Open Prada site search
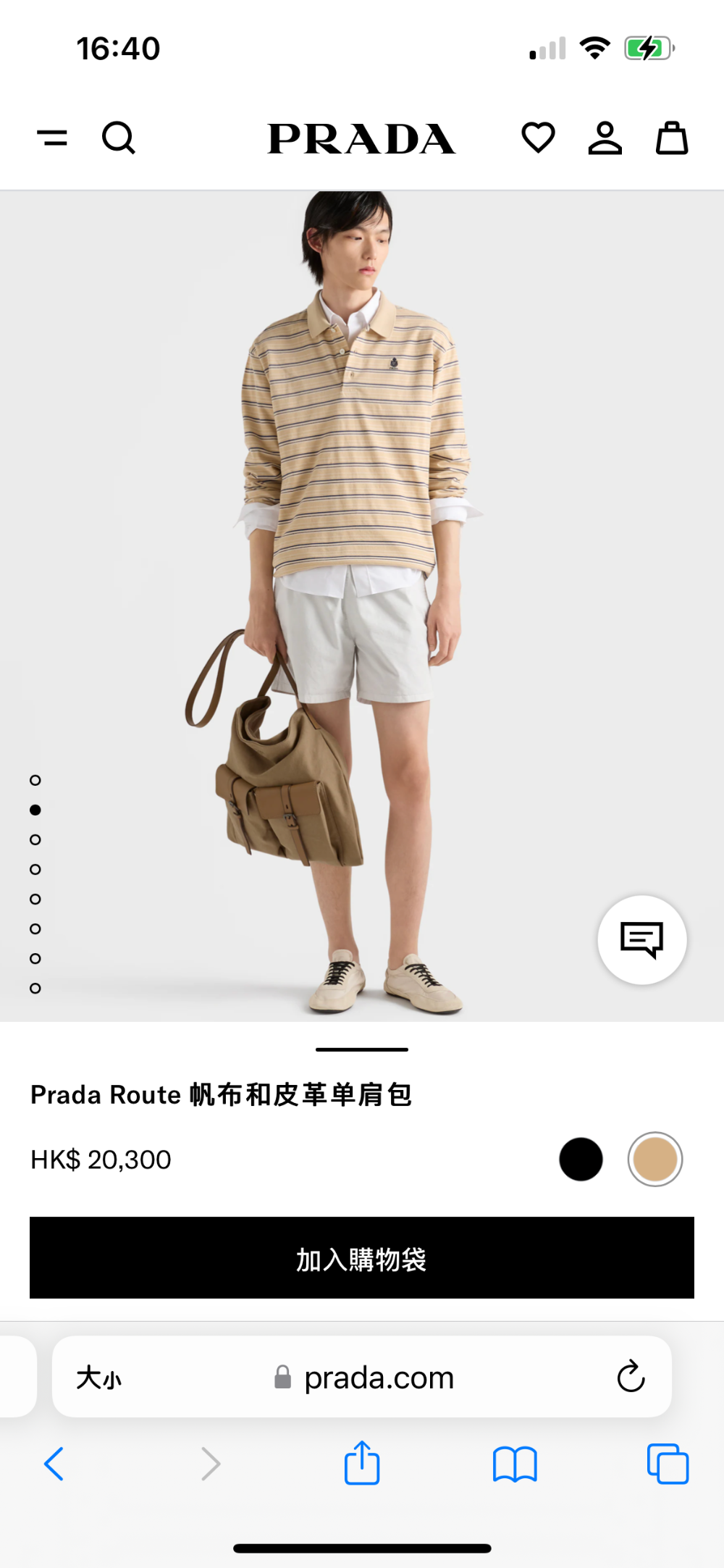724x1568 pixels. coord(119,138)
